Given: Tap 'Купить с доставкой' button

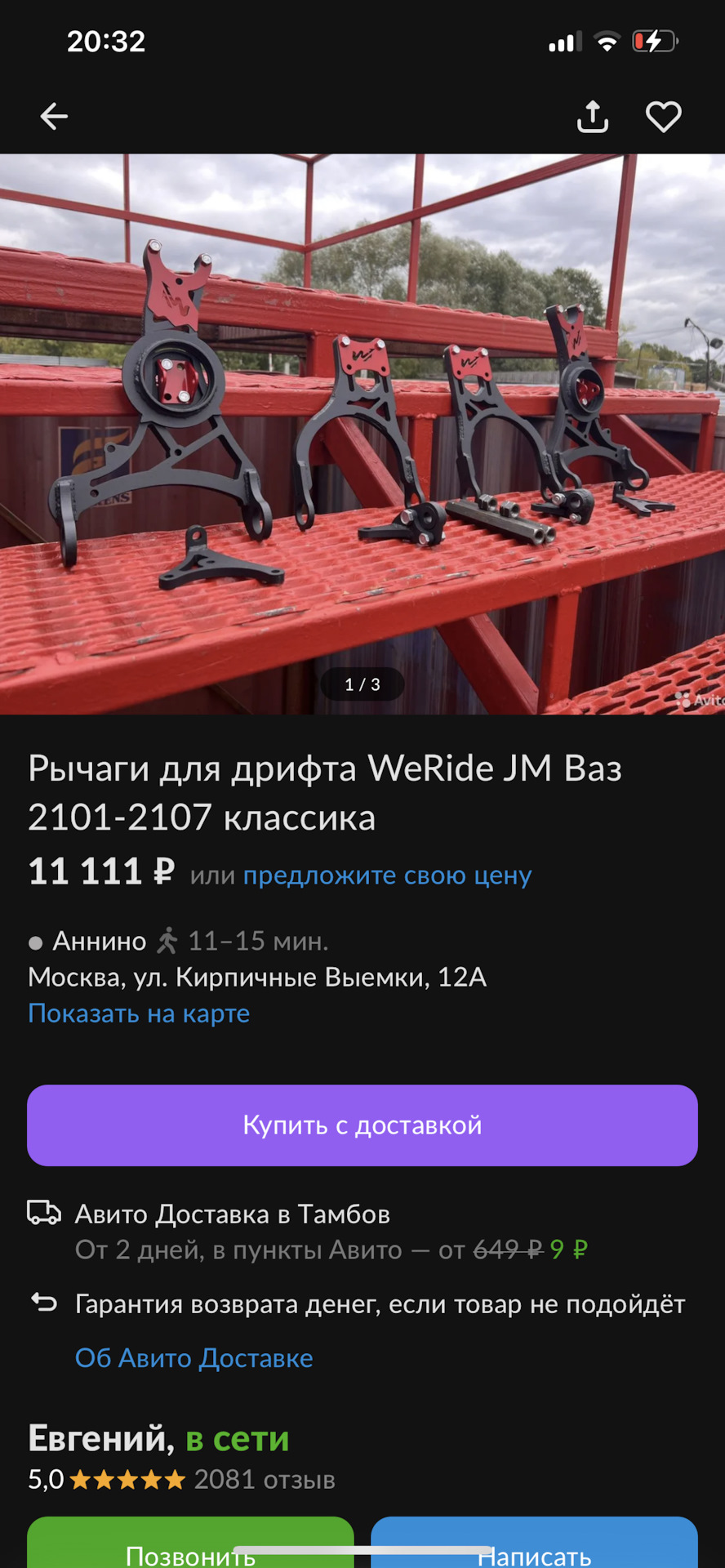Looking at the screenshot, I should (362, 1125).
